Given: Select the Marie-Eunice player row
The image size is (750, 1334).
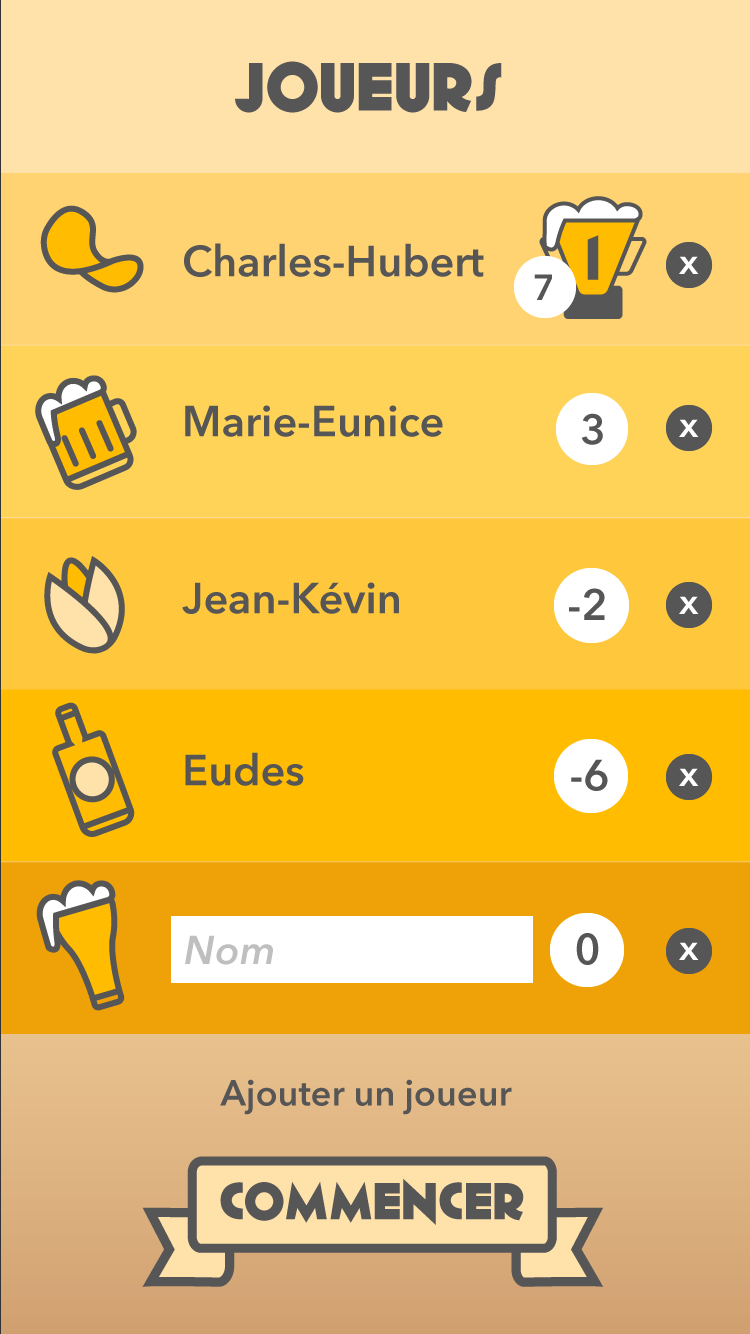Looking at the screenshot, I should tap(313, 423).
